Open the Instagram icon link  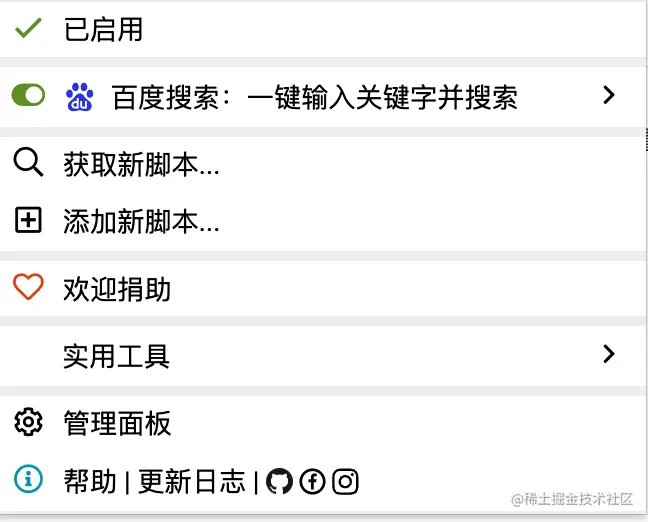coord(345,482)
